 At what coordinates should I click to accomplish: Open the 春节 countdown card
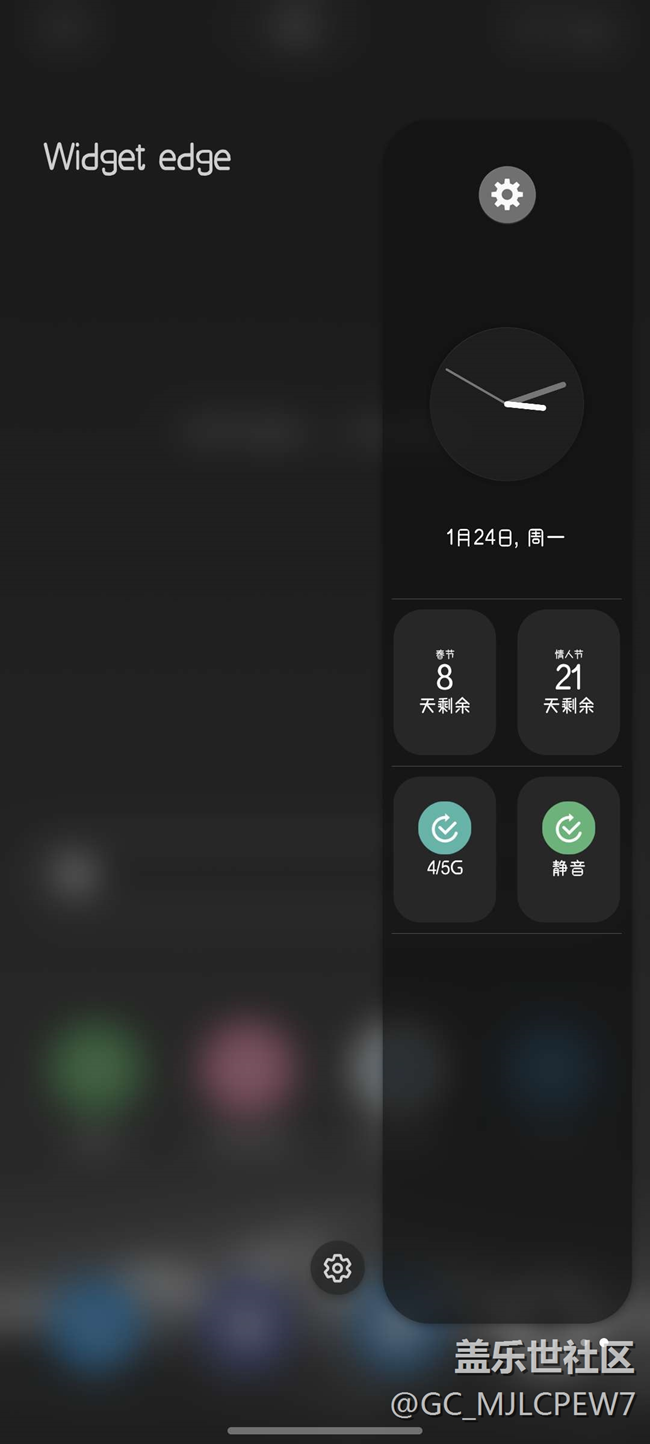[x=445, y=682]
